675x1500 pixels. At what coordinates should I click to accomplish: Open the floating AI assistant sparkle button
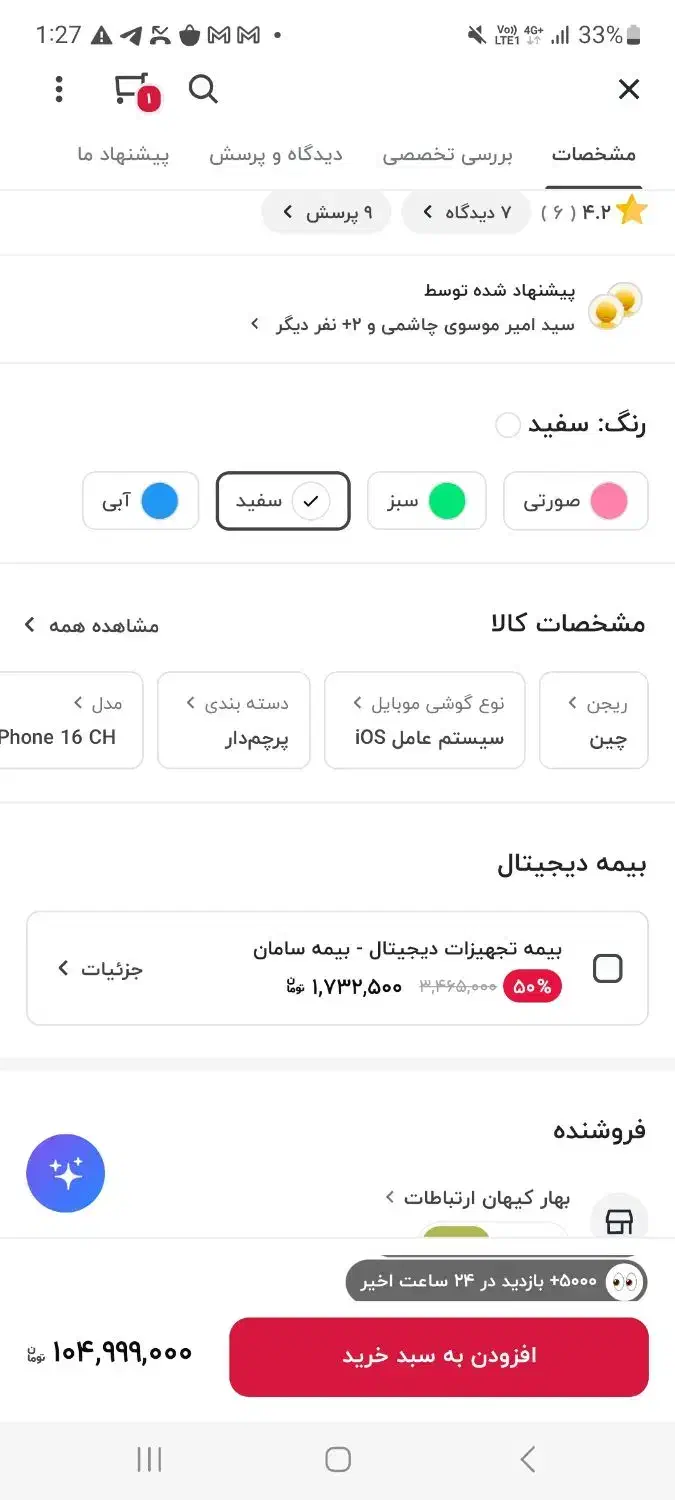(x=66, y=1173)
